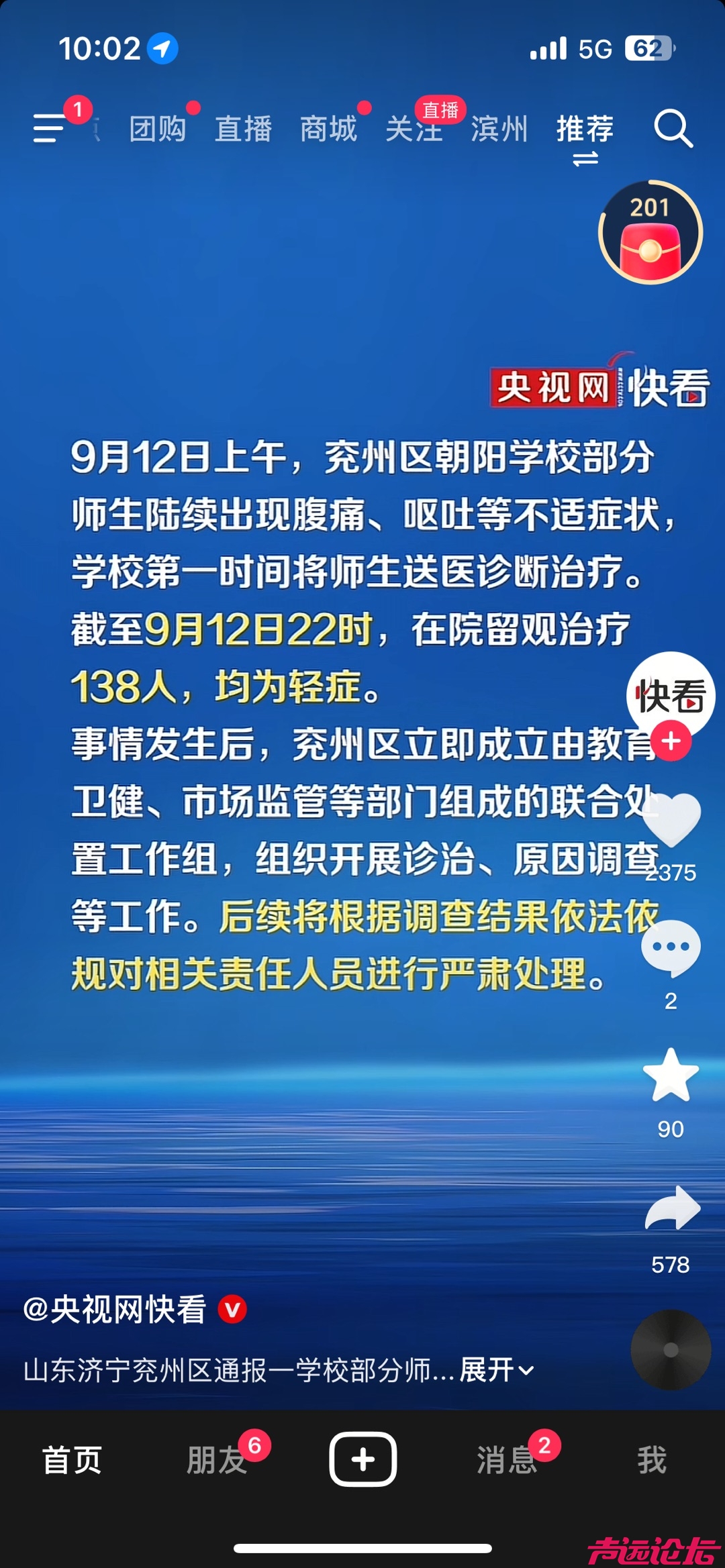Viewport: 725px width, 1568px height.
Task: Open the side drawer menu
Action: tap(50, 127)
